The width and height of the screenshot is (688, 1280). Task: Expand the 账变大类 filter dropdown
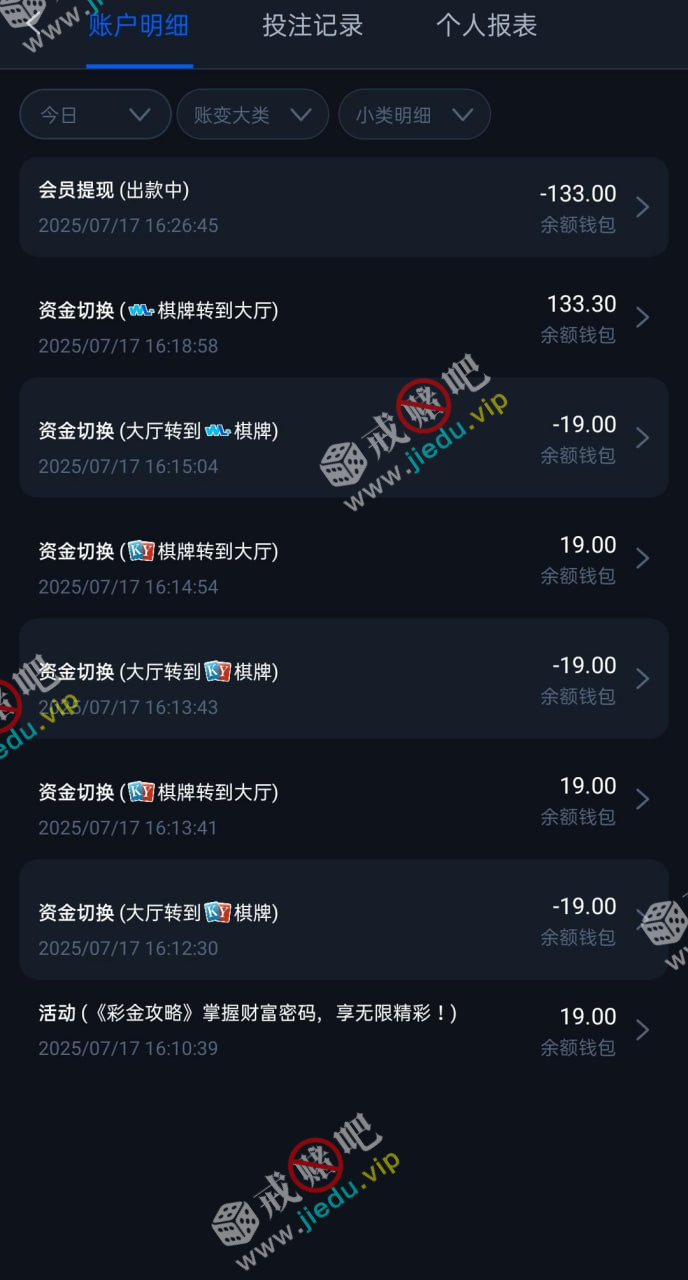(x=252, y=115)
